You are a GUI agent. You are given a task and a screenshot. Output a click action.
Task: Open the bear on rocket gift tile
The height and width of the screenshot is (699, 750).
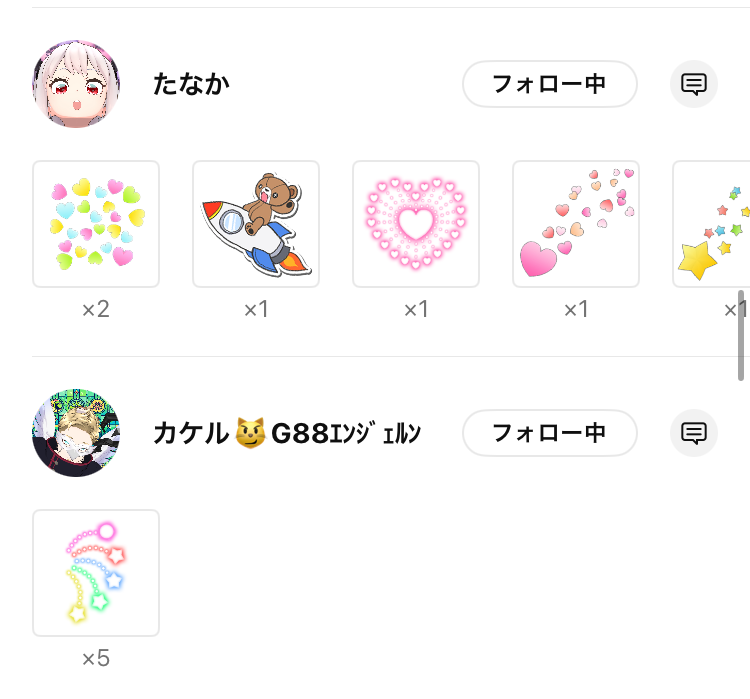click(256, 224)
